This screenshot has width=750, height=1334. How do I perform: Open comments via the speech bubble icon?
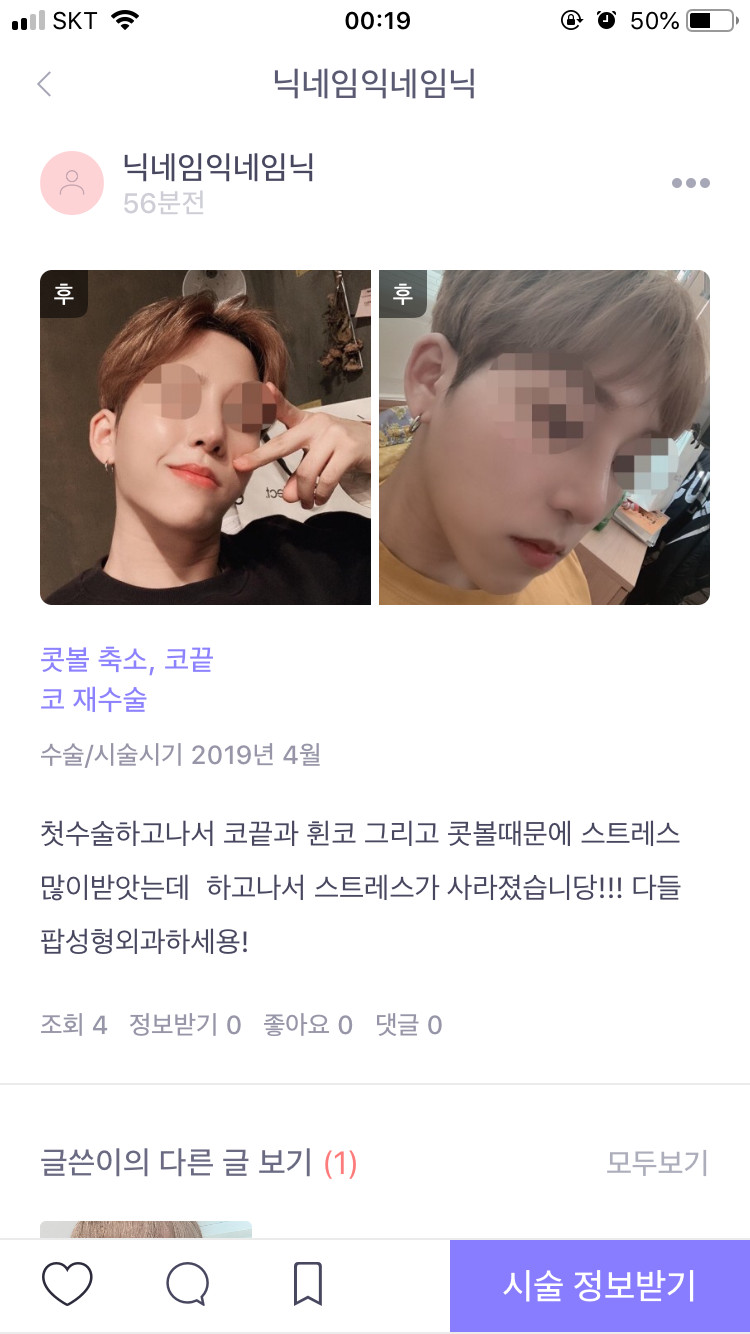187,1284
